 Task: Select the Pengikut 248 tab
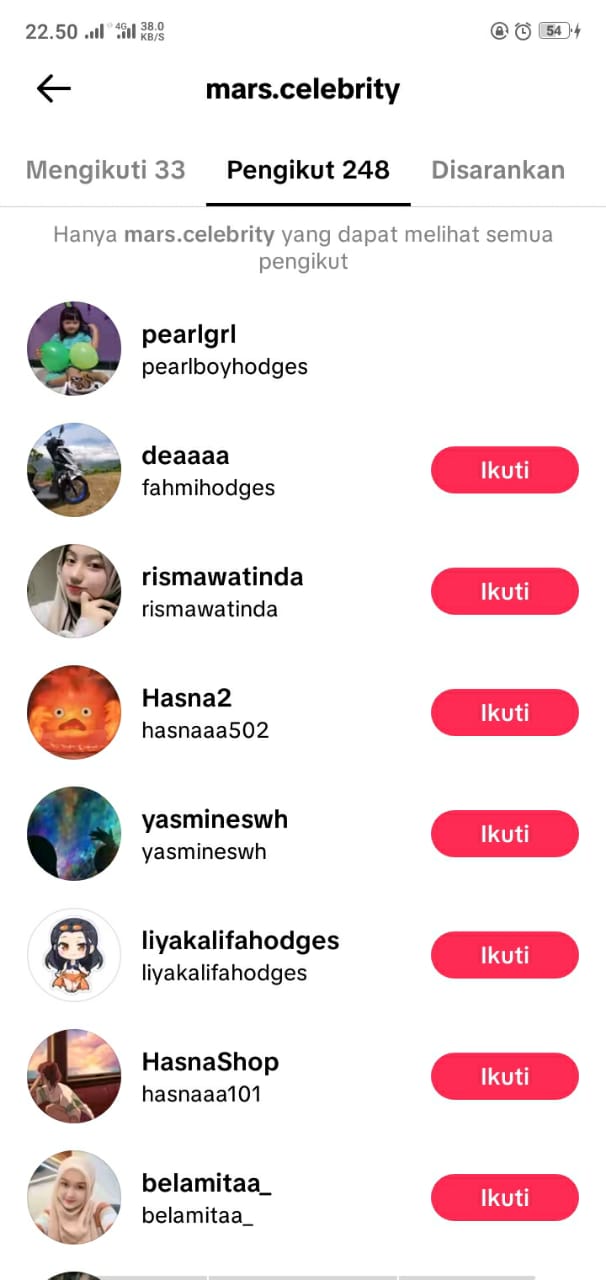[308, 170]
